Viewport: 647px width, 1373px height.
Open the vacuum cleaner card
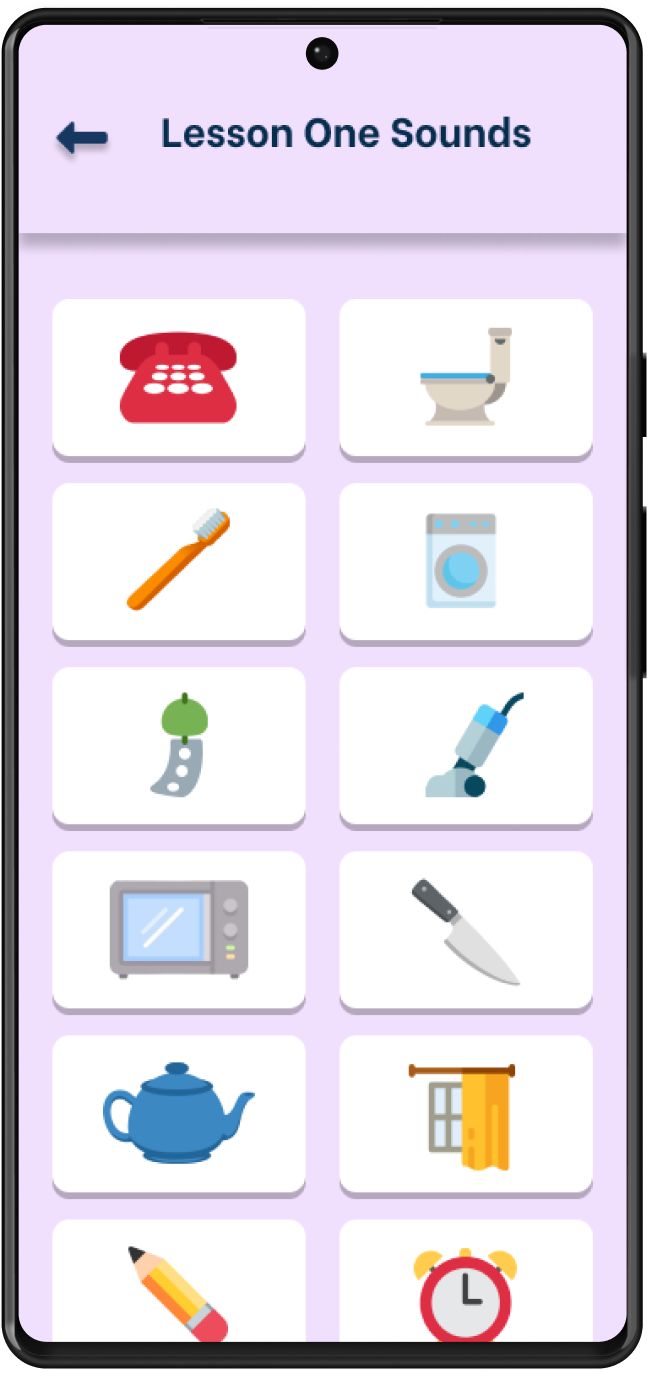tap(466, 745)
